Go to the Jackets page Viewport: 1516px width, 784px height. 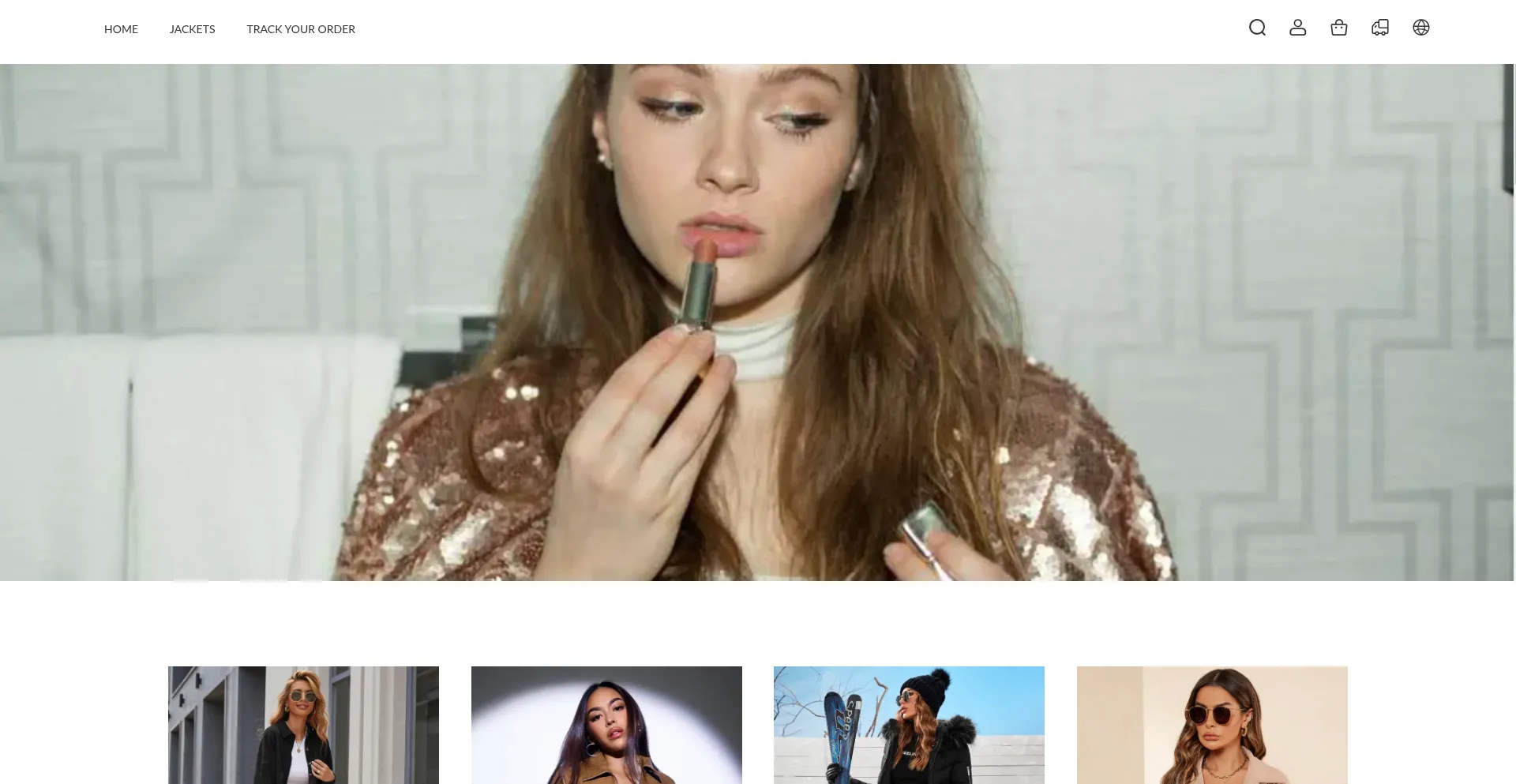192,29
